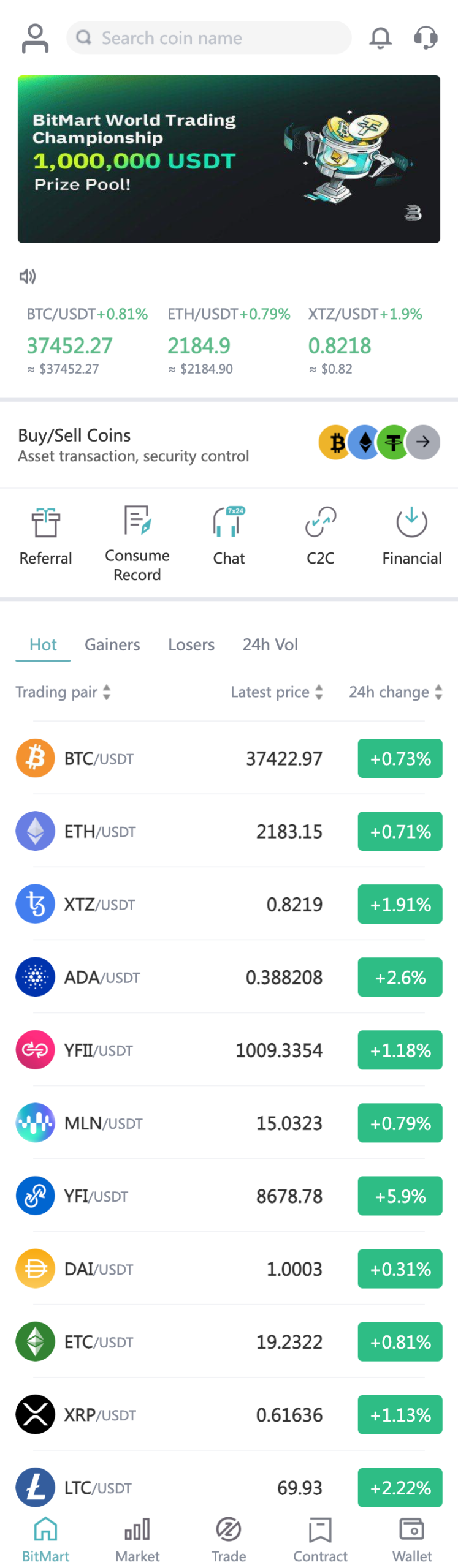Open the notifications bell
Viewport: 458px width, 1568px height.
point(380,38)
